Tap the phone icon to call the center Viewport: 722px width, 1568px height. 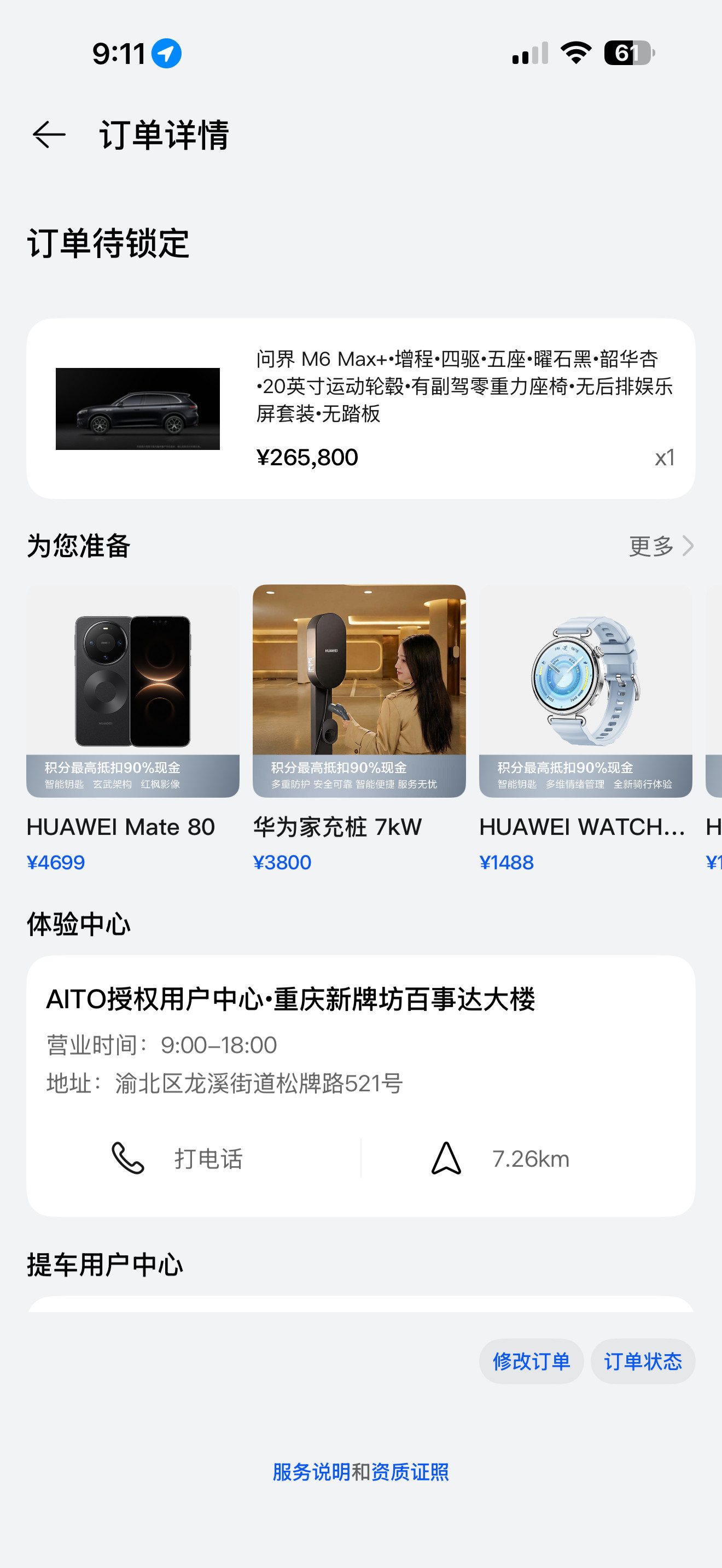pos(127,1159)
